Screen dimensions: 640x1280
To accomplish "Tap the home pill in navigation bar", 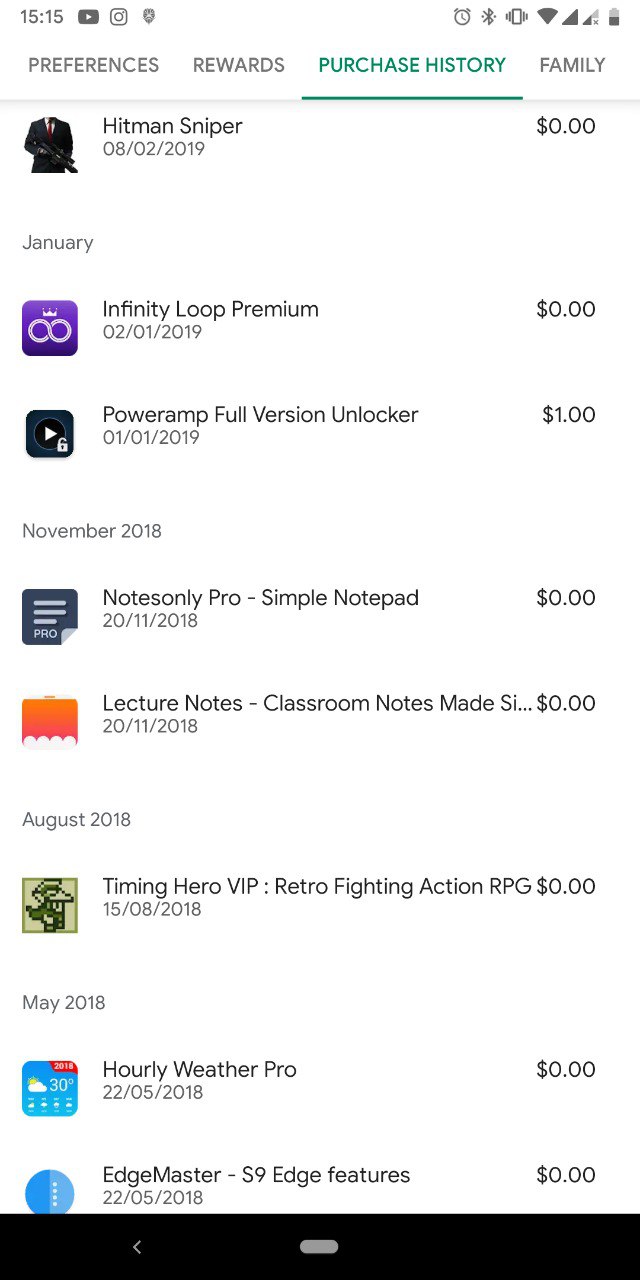I will [319, 1247].
